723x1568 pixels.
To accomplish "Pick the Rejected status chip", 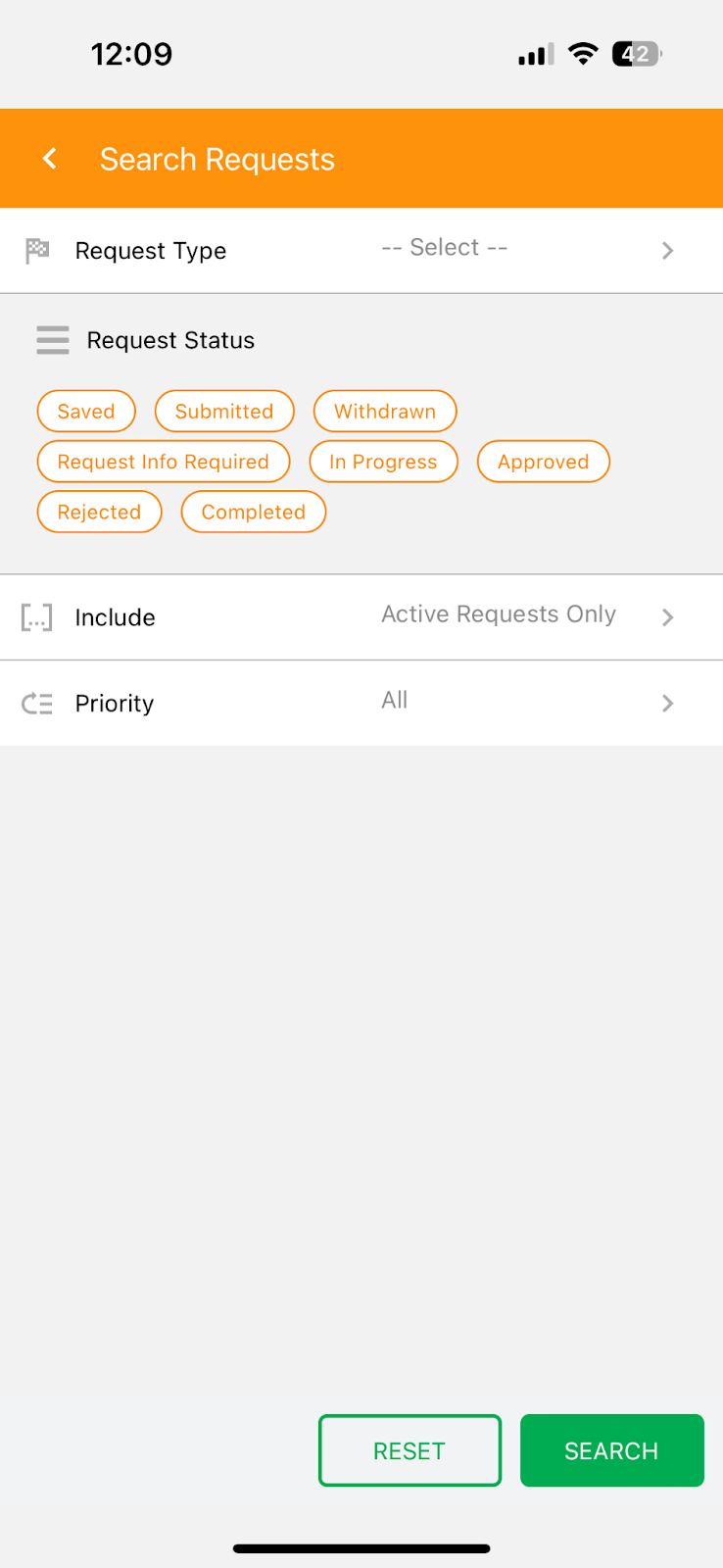I will click(99, 512).
